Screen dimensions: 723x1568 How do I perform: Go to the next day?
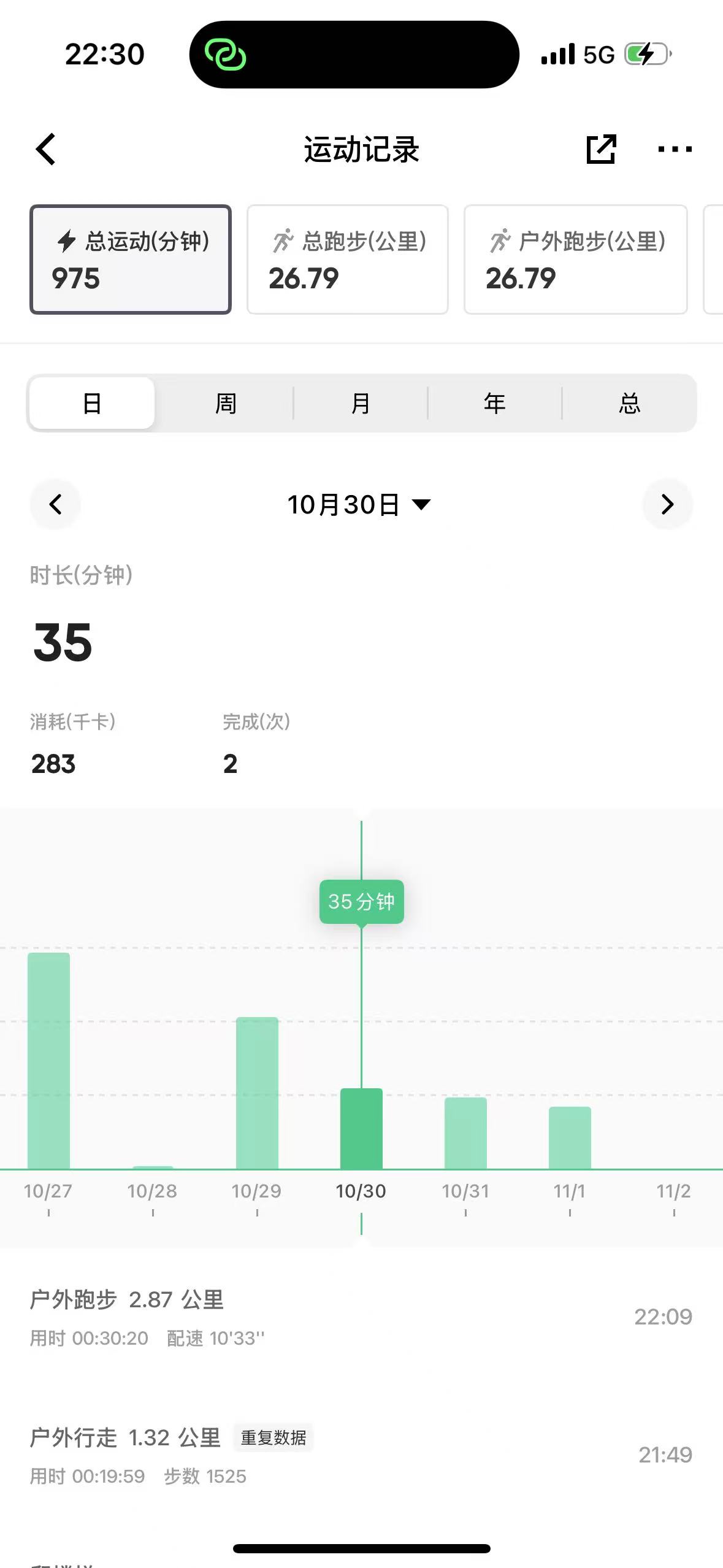click(x=667, y=504)
